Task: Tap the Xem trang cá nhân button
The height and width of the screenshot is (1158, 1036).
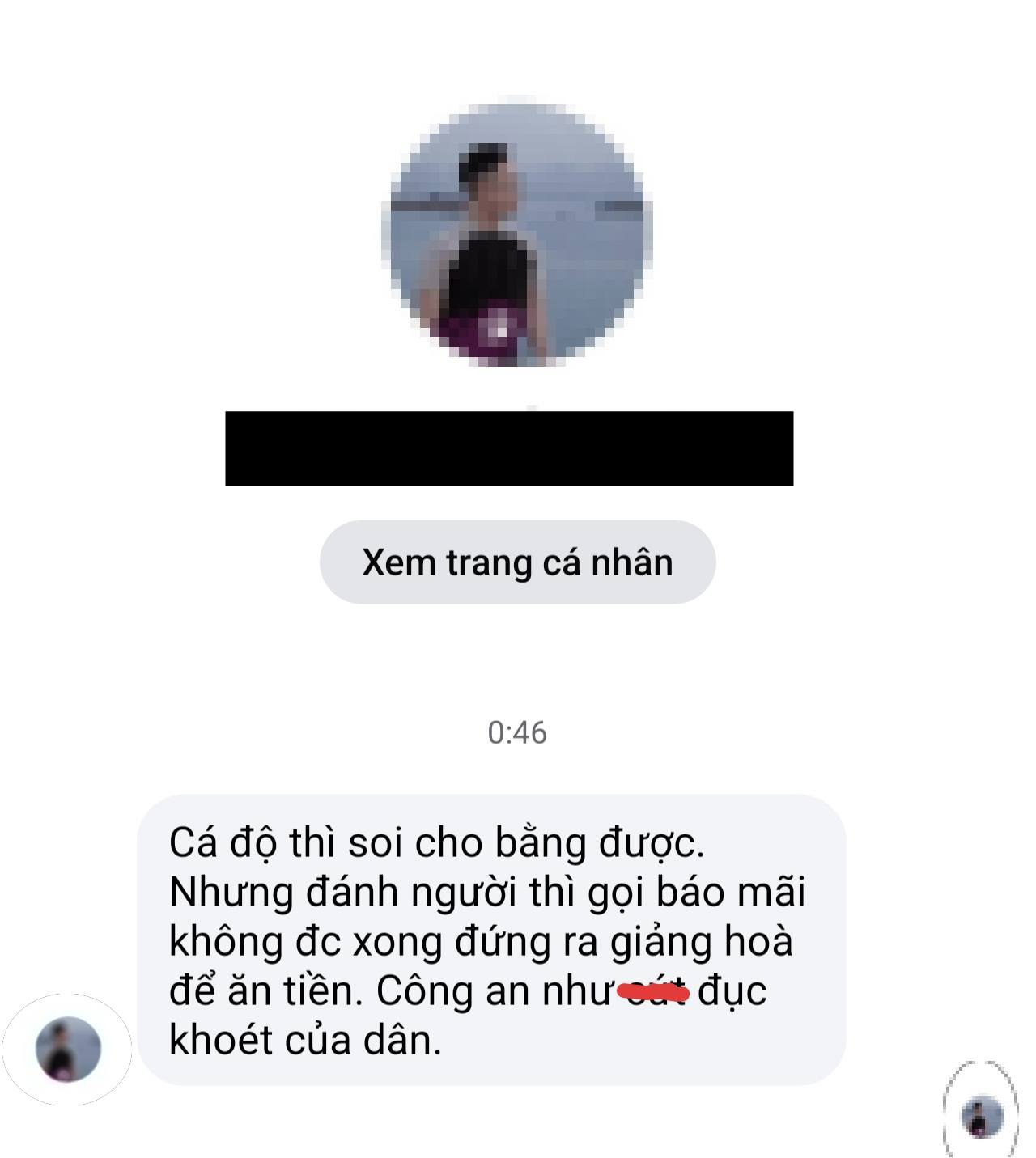Action: click(517, 562)
